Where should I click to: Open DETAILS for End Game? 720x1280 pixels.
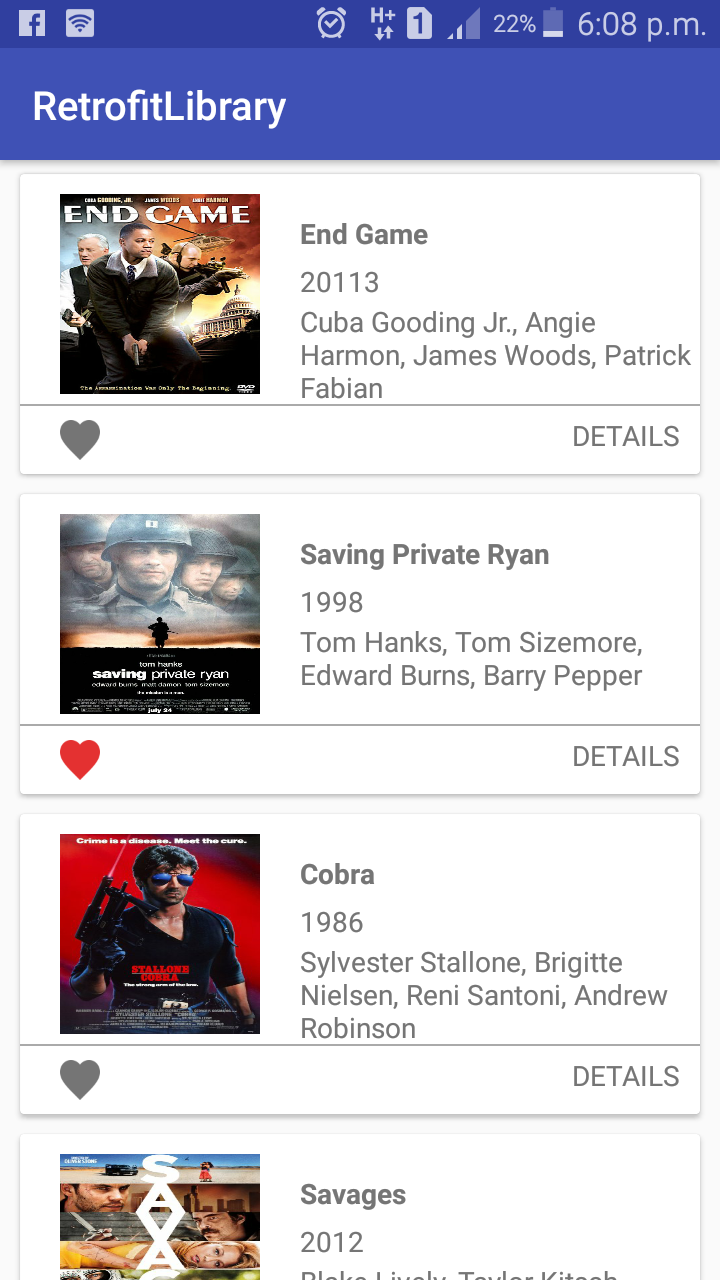pos(625,437)
